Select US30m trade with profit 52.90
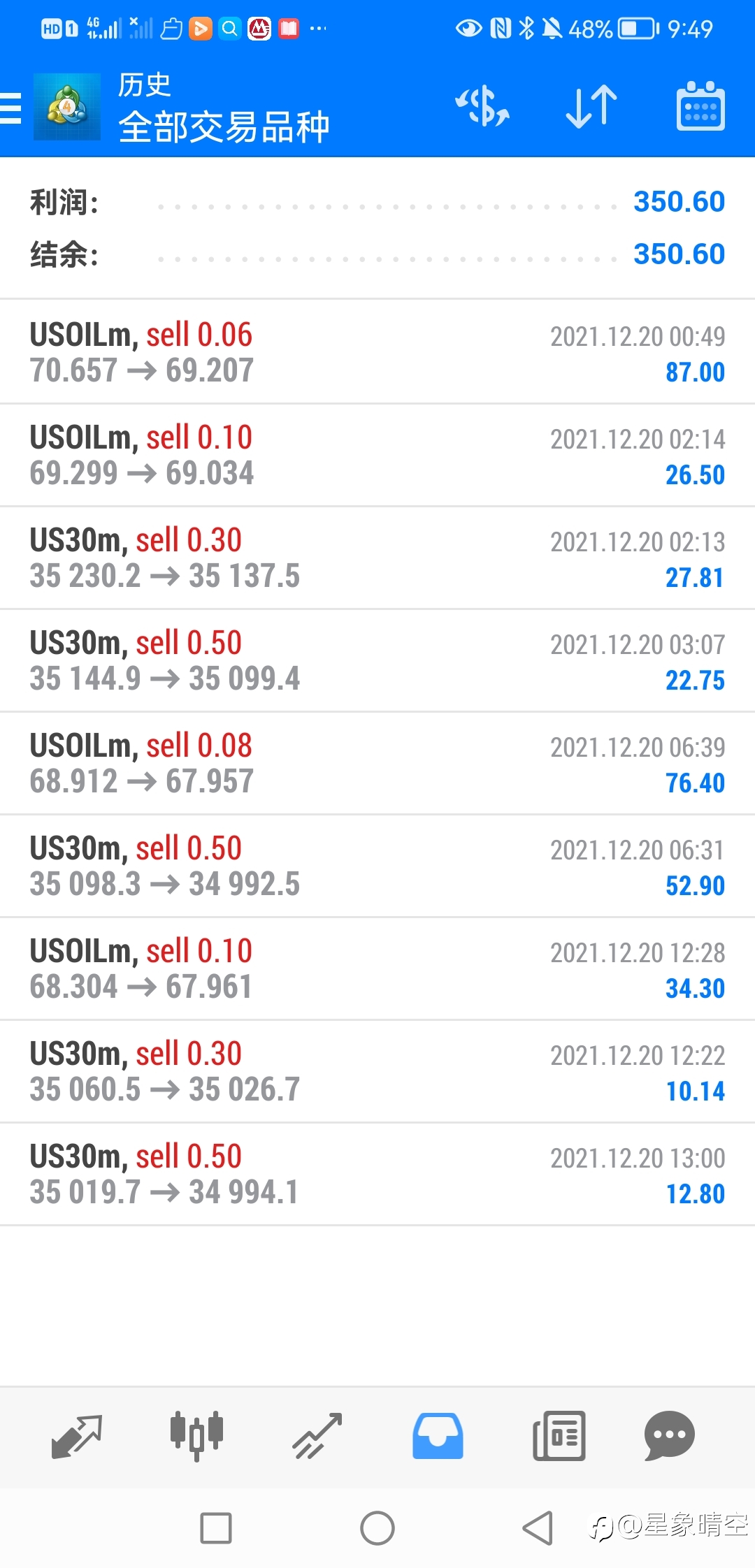 pos(377,866)
